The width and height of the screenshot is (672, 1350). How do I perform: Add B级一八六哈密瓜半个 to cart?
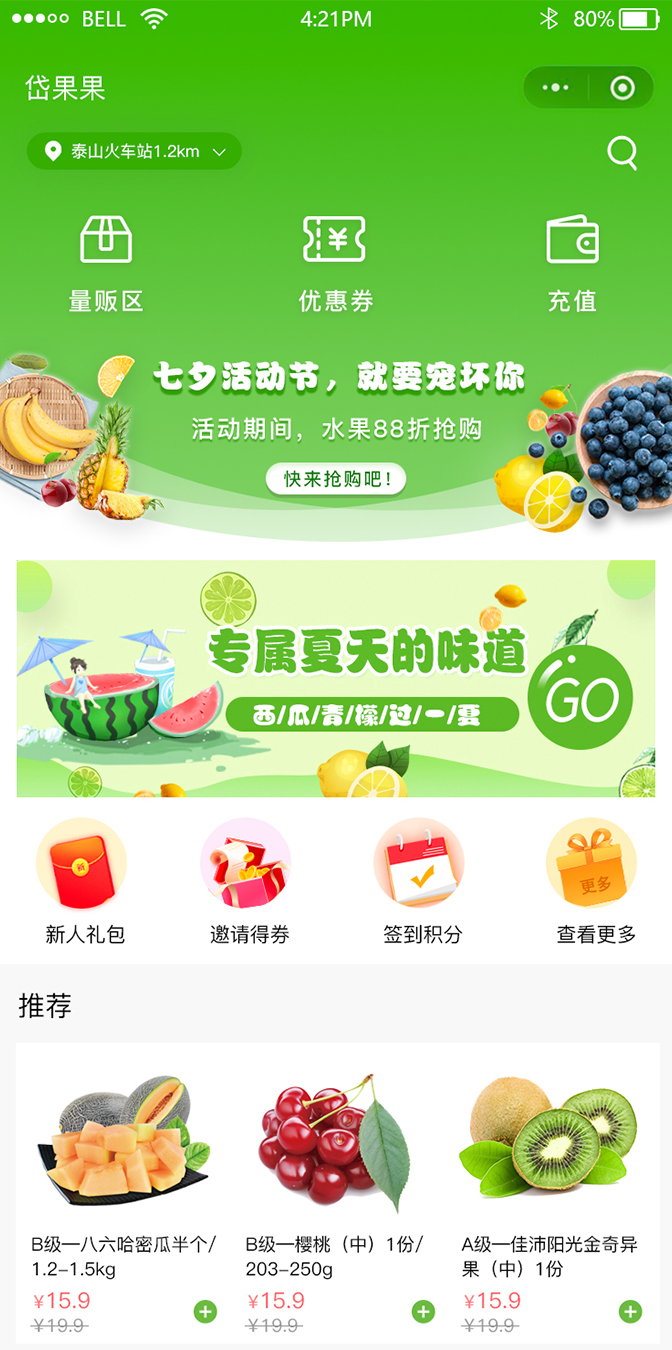(205, 1311)
